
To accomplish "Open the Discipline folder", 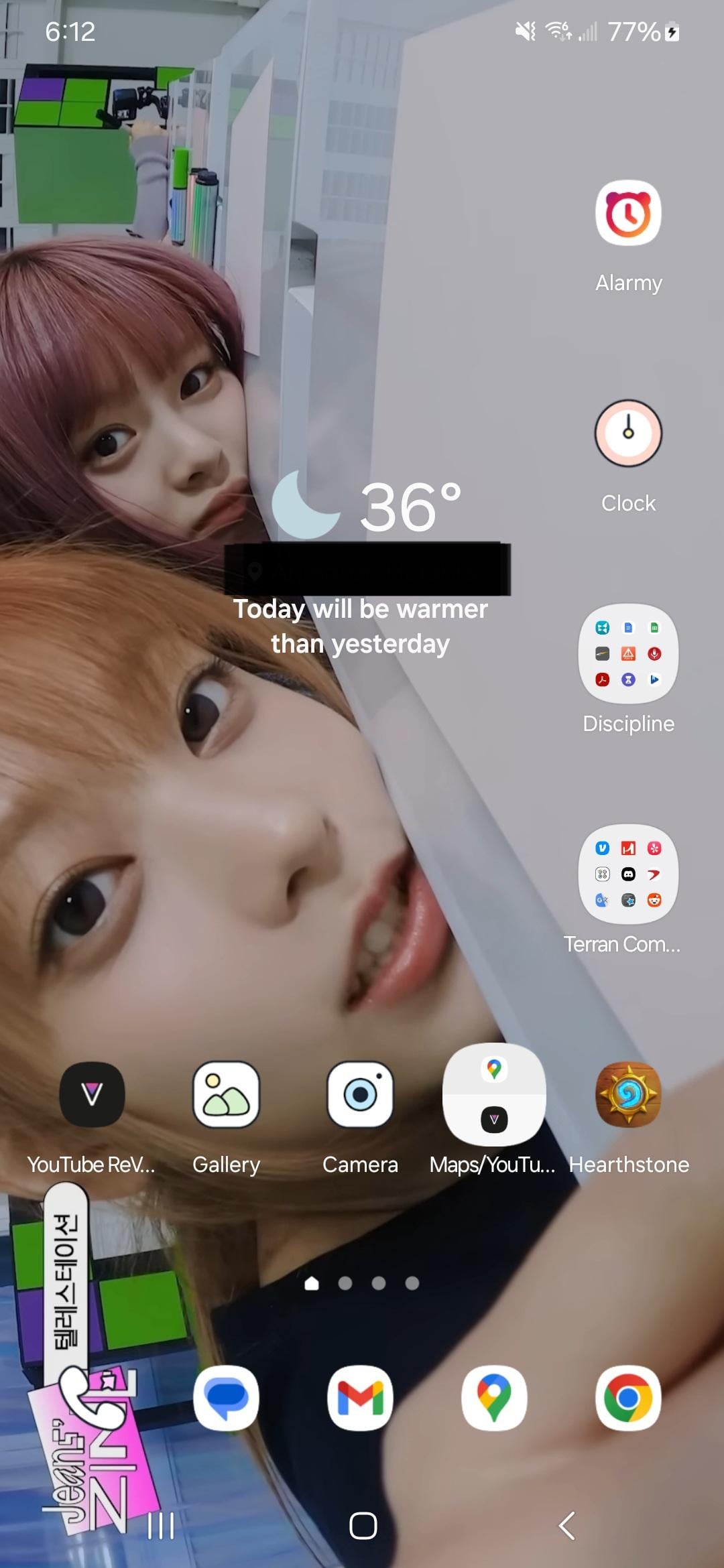I will click(x=628, y=654).
